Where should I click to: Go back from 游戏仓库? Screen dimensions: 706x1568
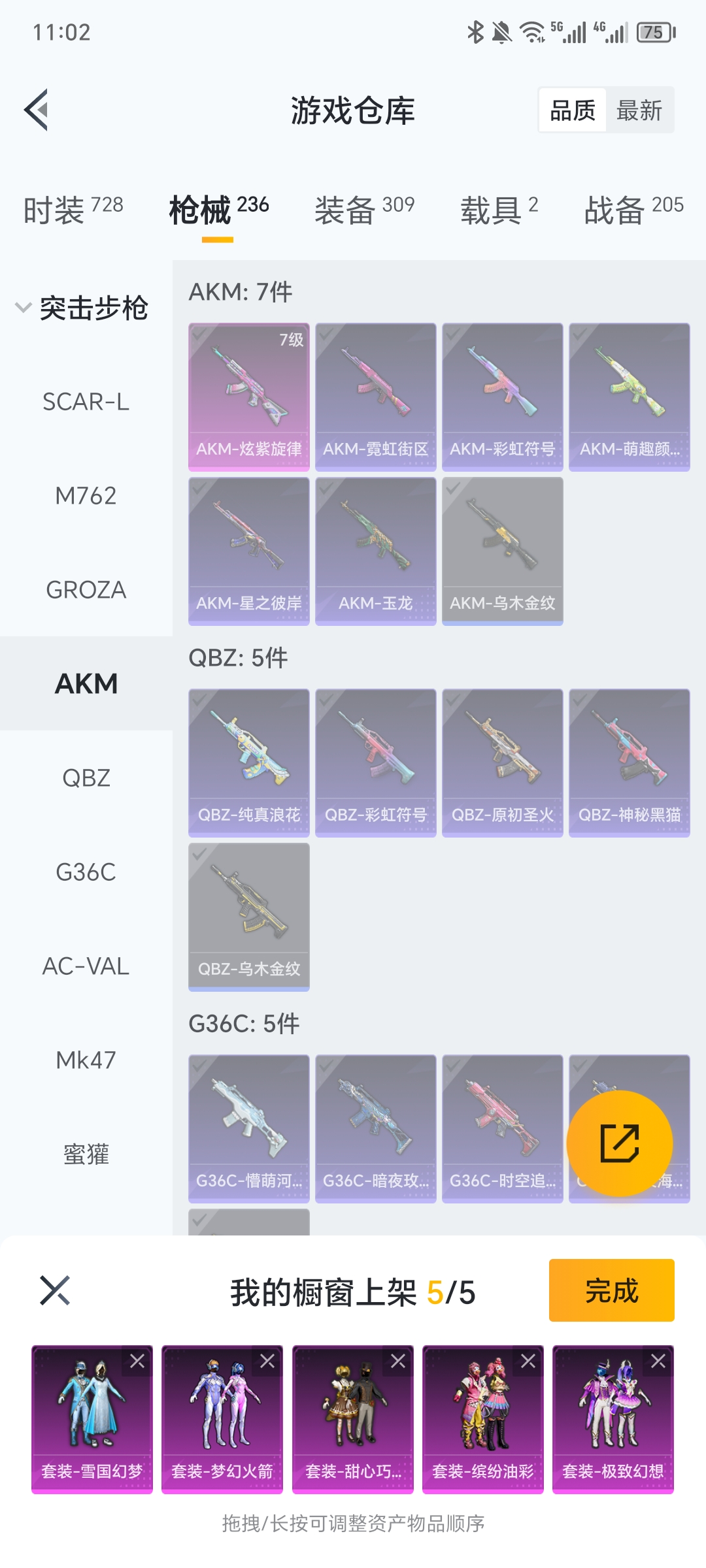click(37, 110)
